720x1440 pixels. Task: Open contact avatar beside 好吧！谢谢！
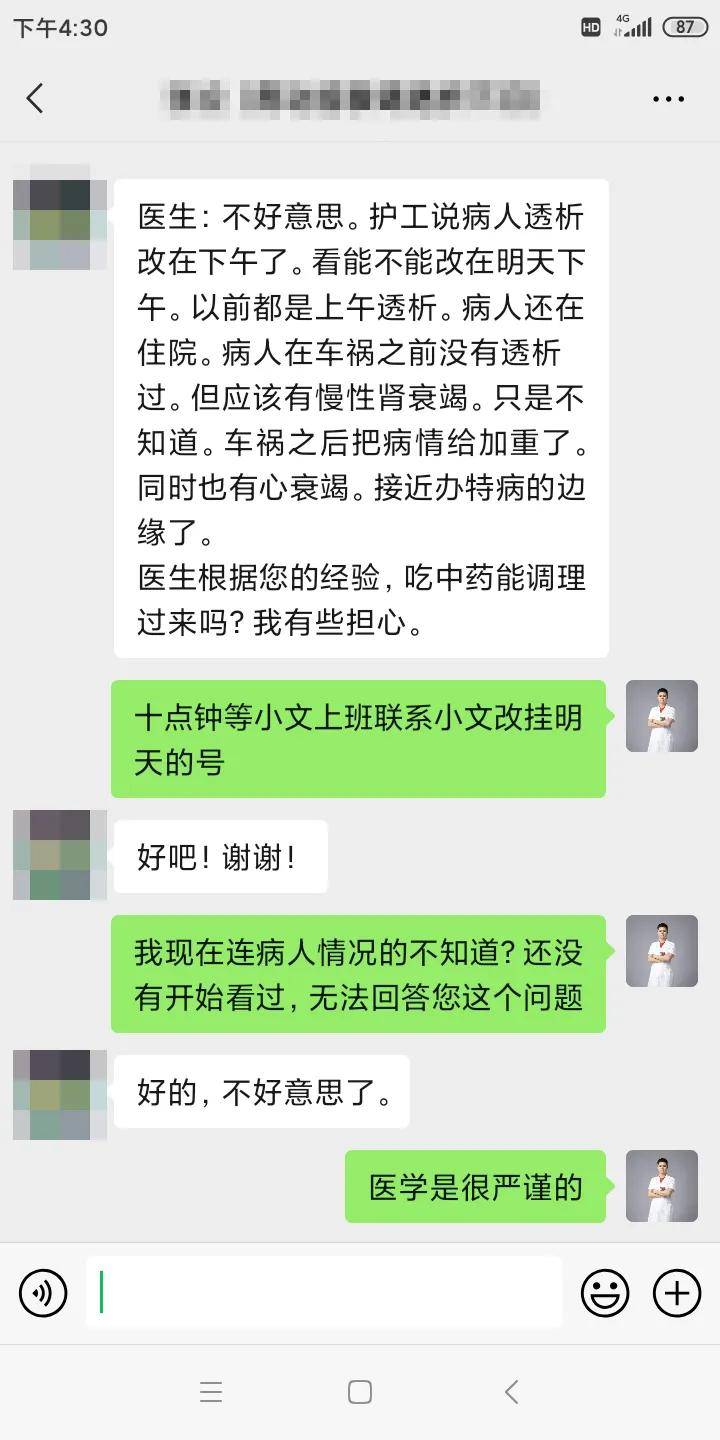coord(60,855)
